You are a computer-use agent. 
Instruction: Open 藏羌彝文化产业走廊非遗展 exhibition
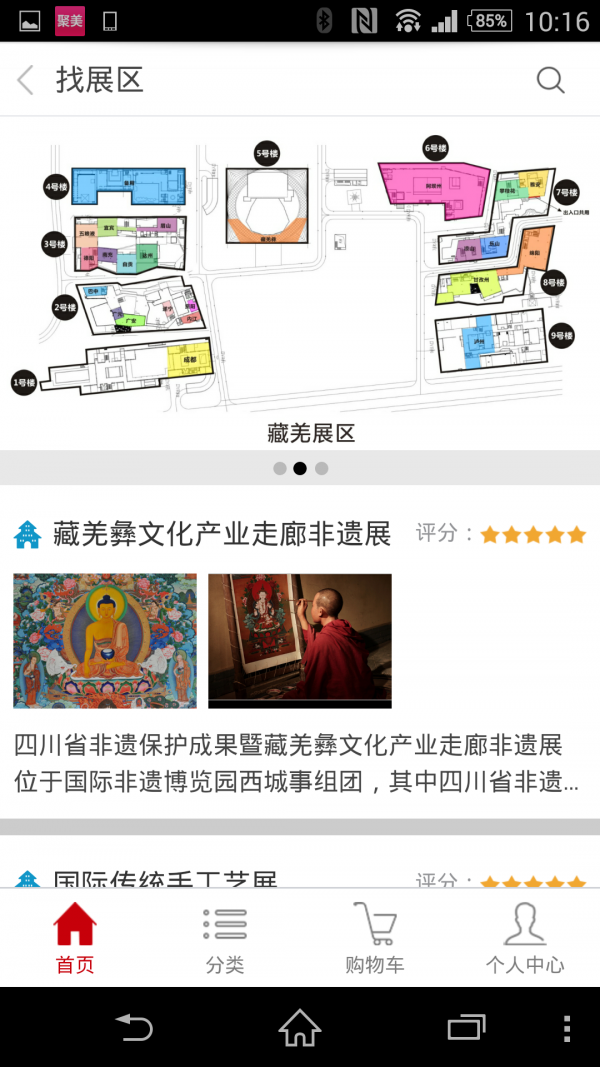(x=221, y=534)
